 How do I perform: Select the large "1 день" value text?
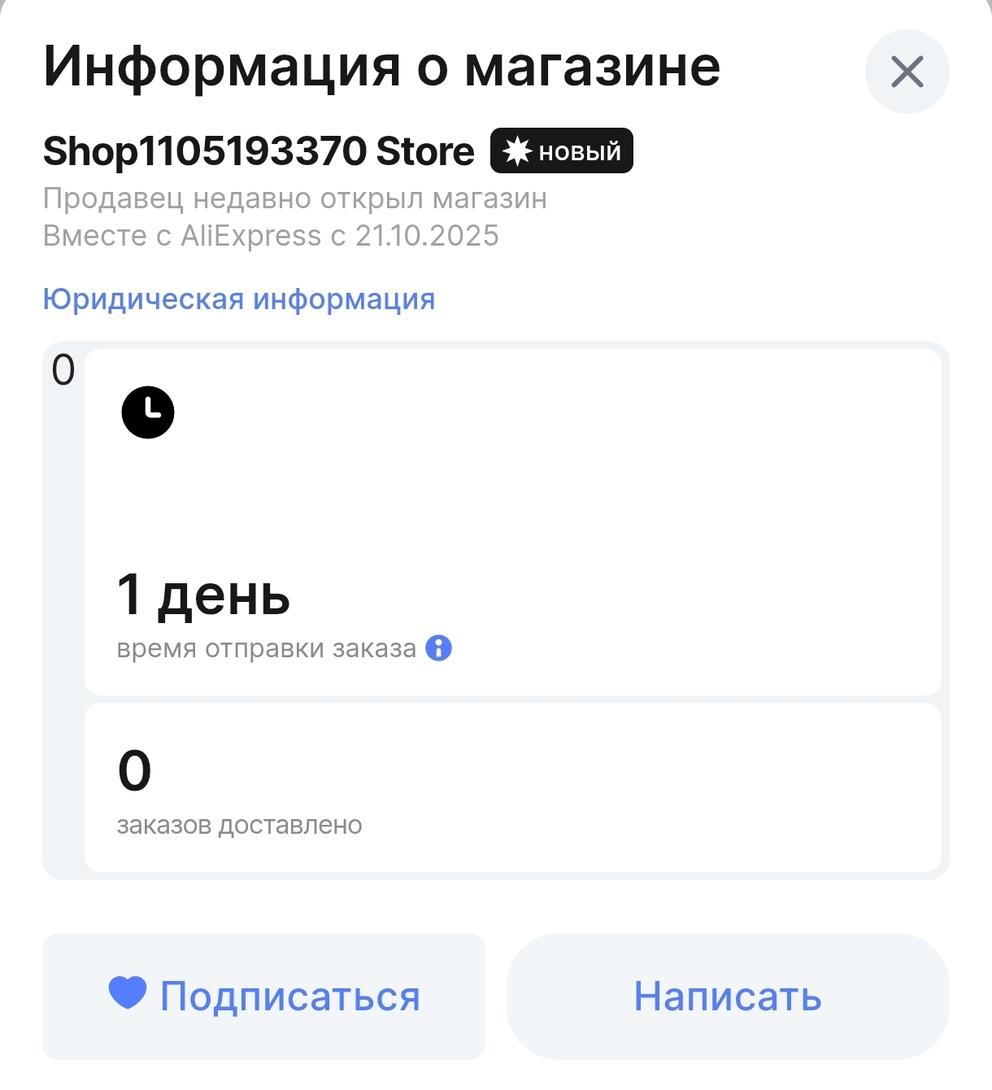coord(204,594)
